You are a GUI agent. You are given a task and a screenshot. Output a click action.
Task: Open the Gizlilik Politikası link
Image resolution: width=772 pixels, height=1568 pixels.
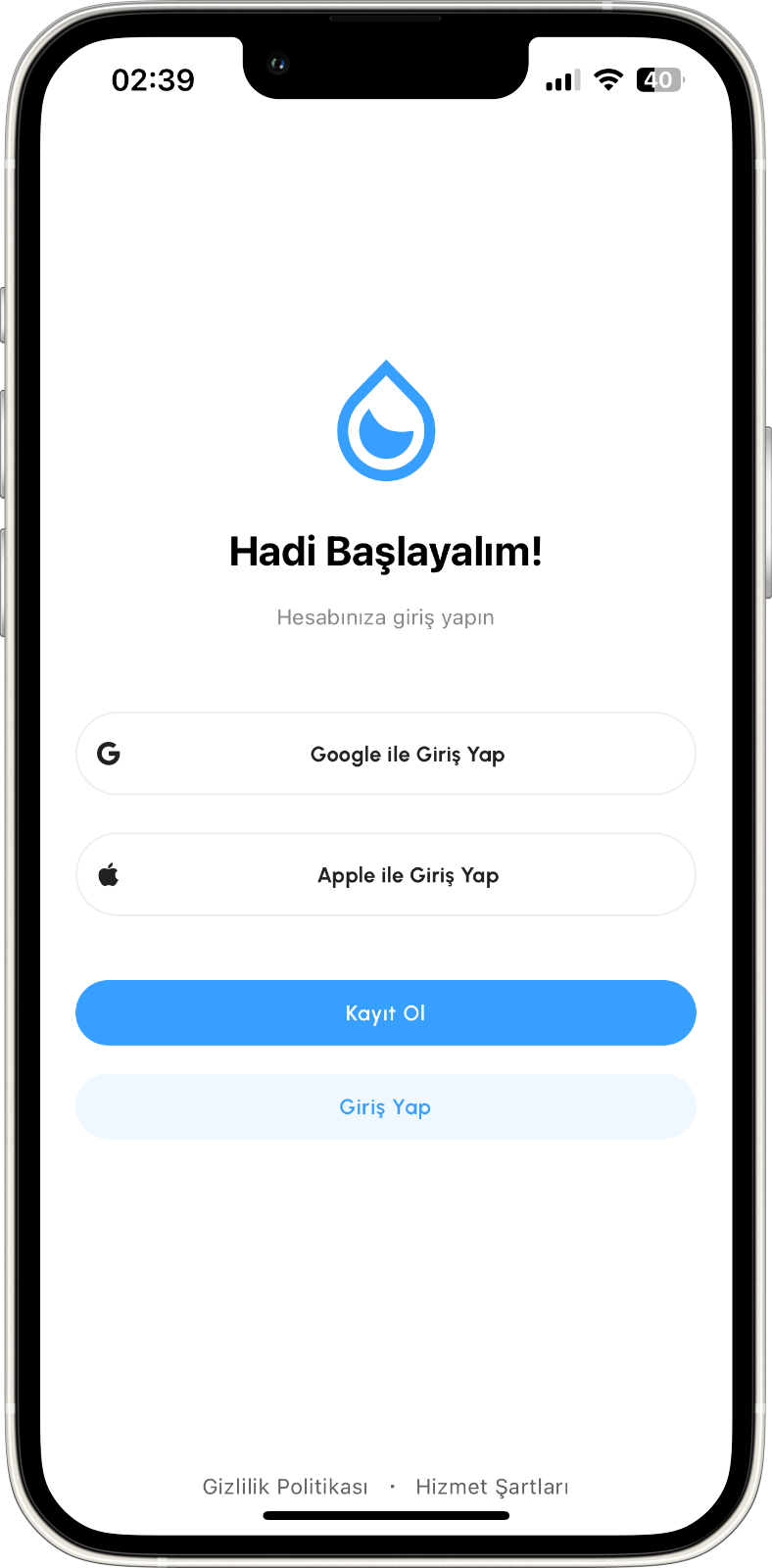click(x=285, y=1487)
